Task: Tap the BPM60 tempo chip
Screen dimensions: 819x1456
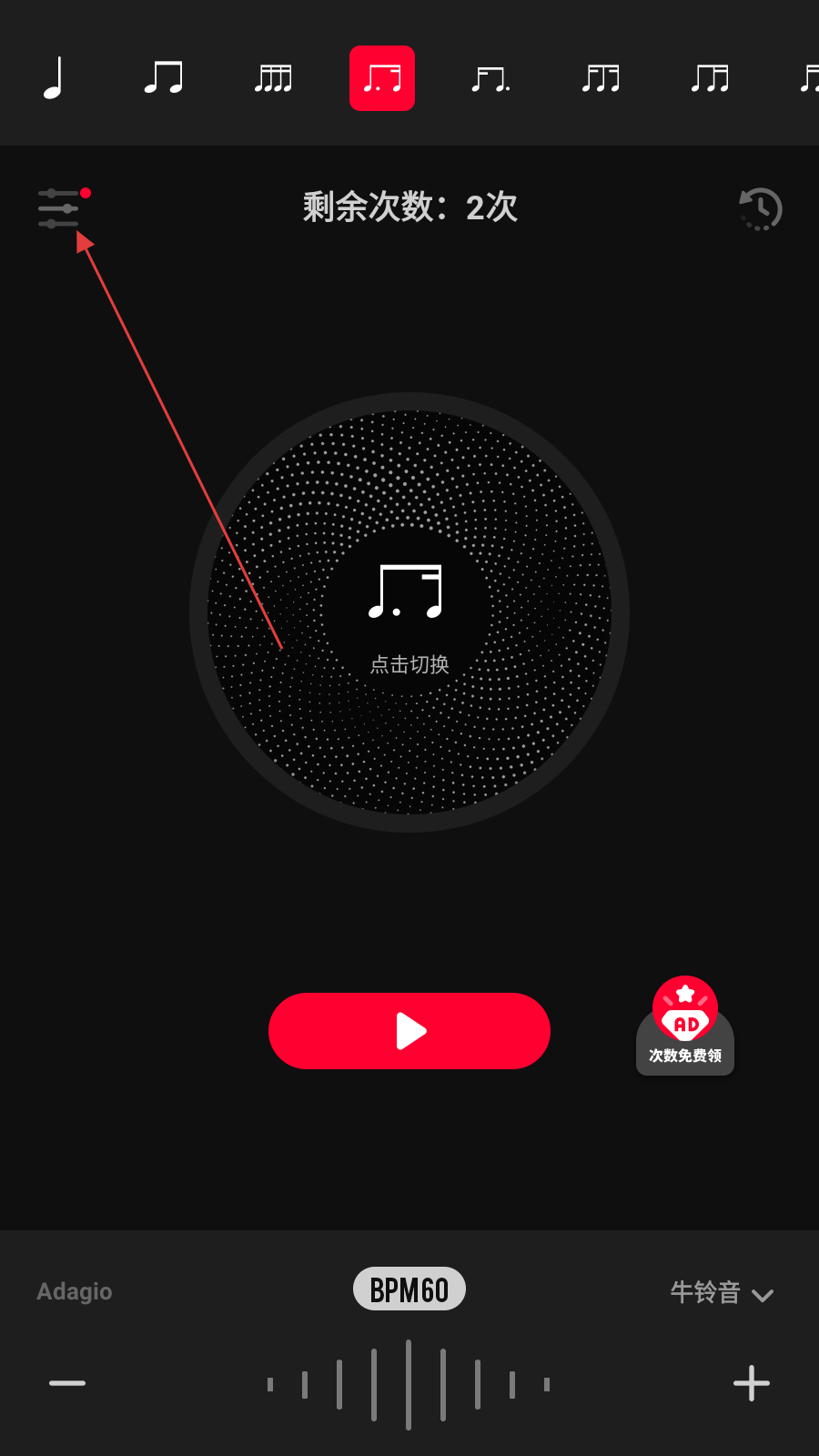Action: click(409, 1289)
